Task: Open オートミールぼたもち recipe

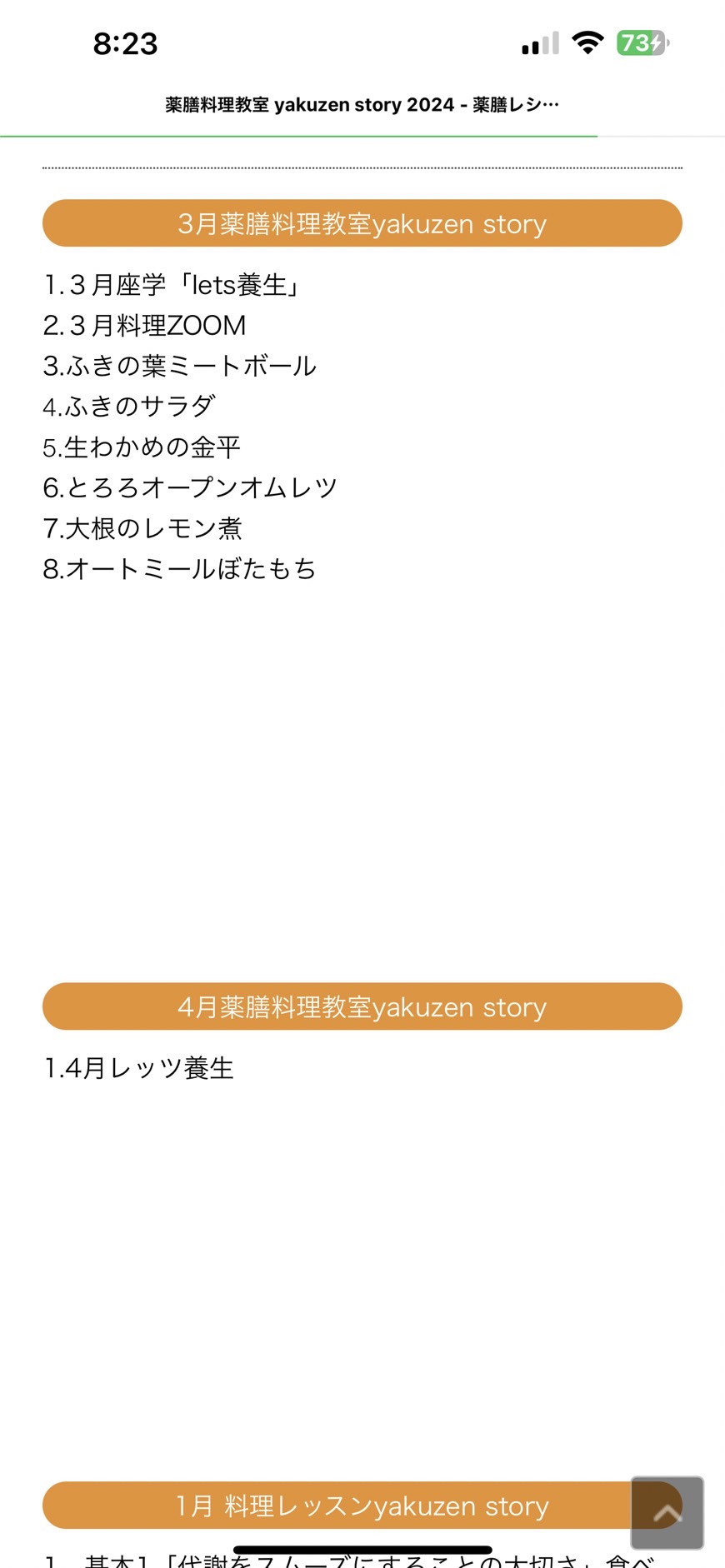Action: (180, 569)
